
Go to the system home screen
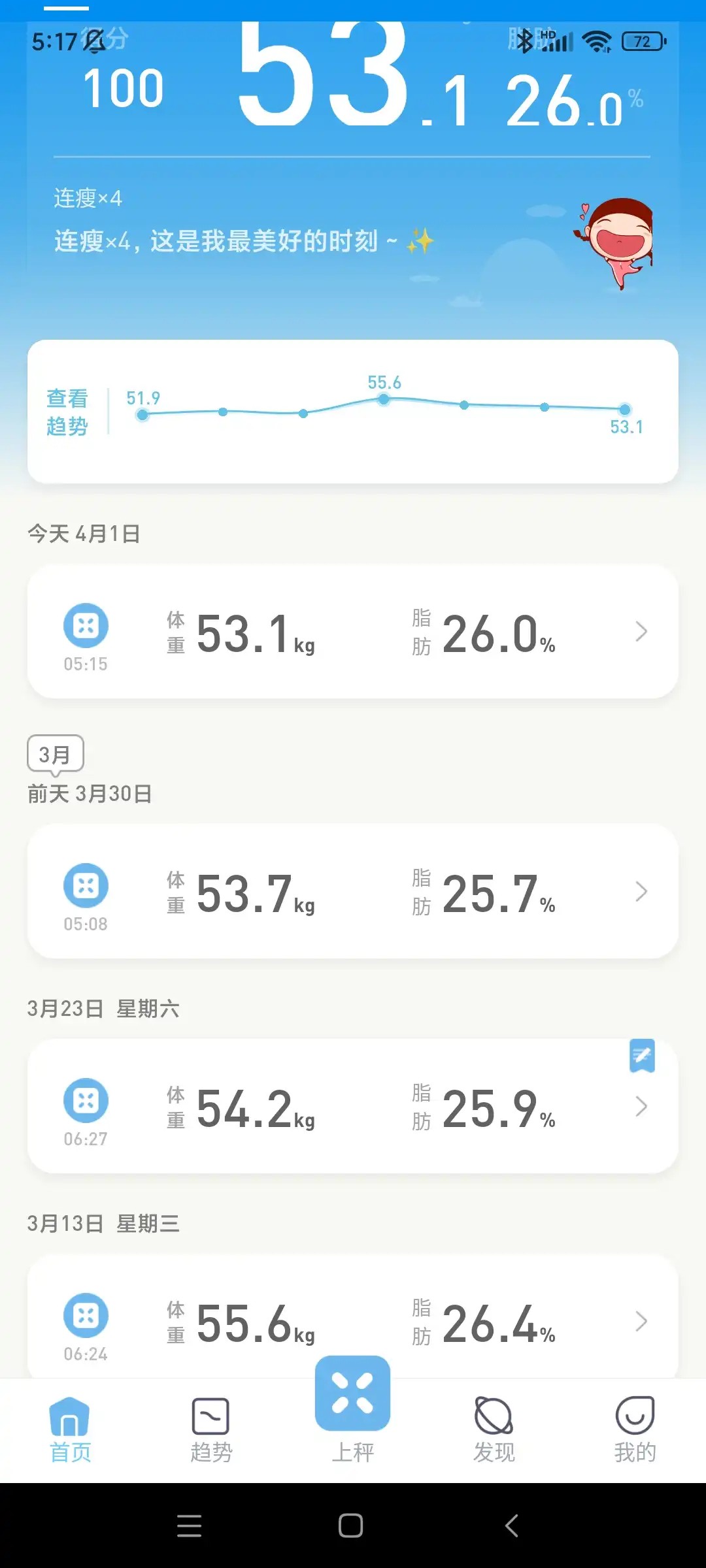click(x=351, y=1526)
